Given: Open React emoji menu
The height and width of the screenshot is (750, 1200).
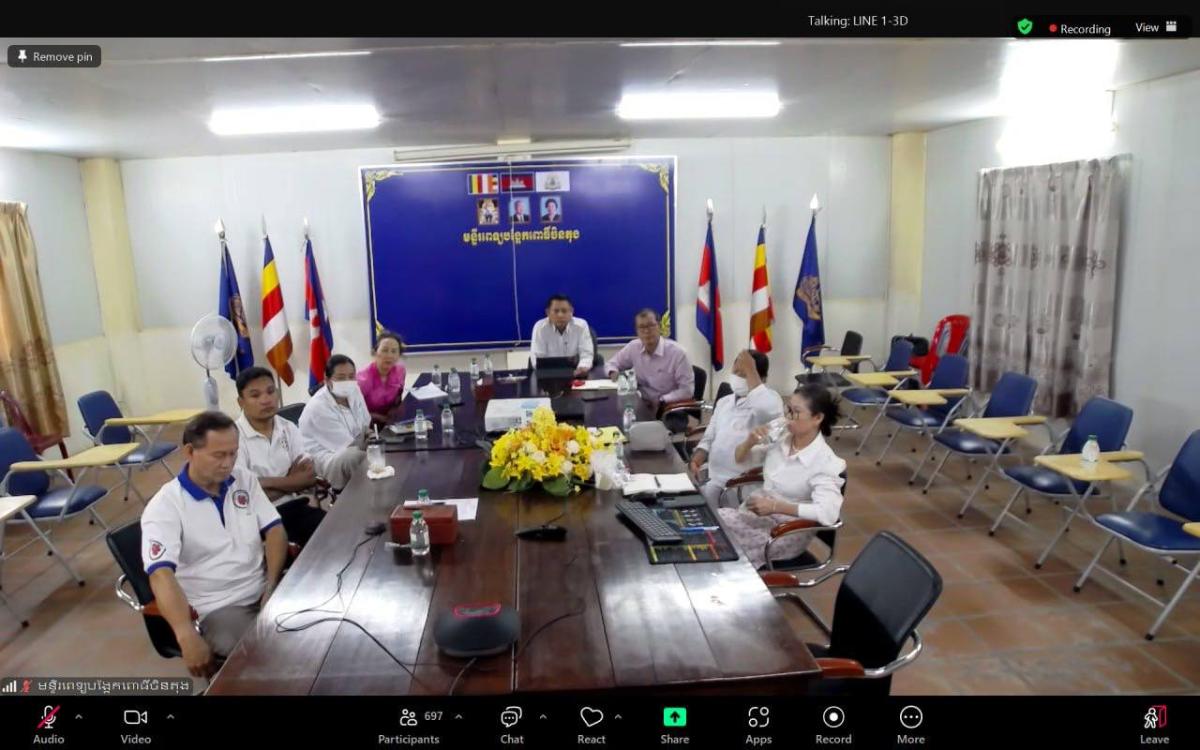Looking at the screenshot, I should (x=591, y=723).
